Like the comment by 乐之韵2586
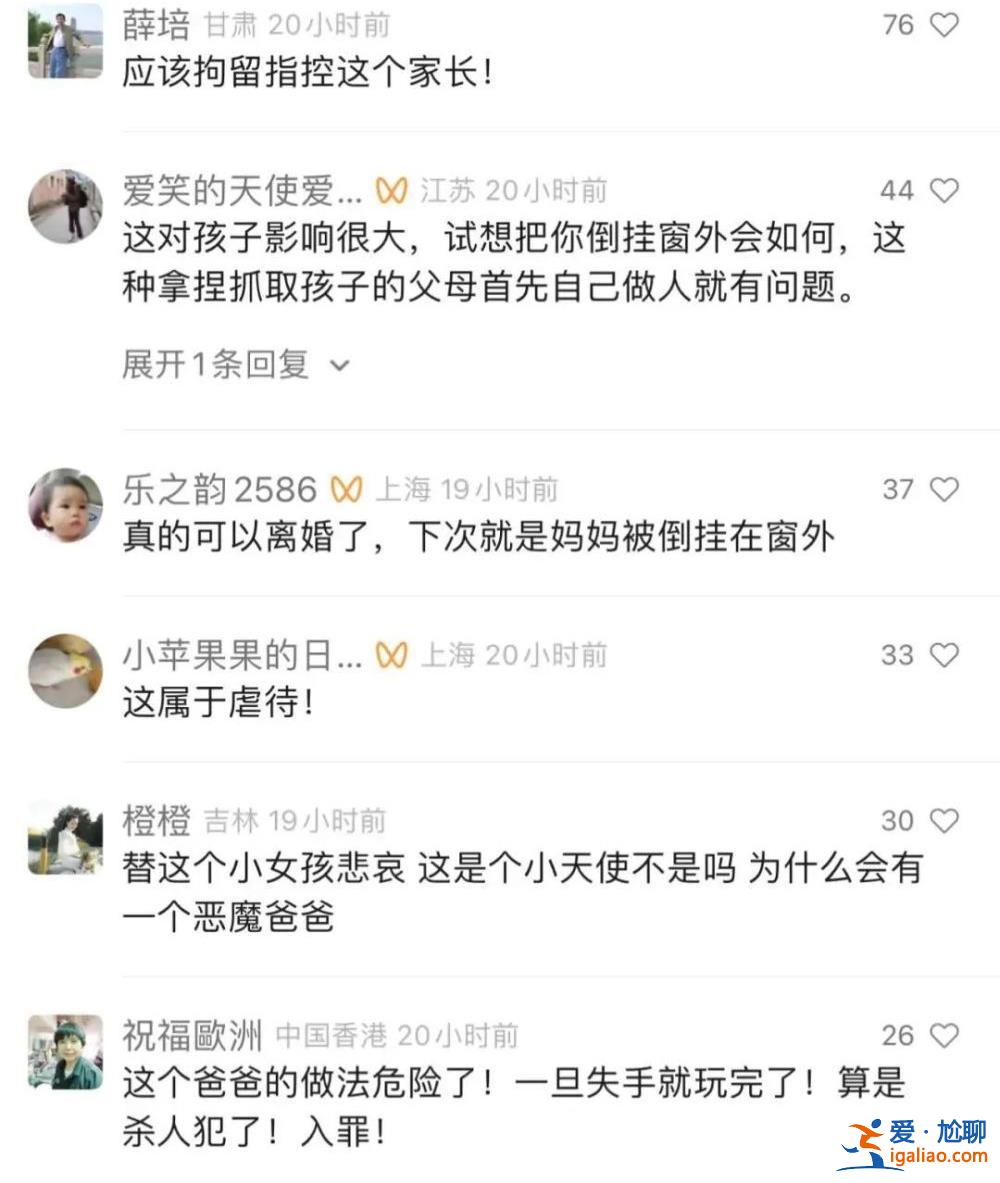Viewport: 1000px width, 1183px height. (x=944, y=489)
